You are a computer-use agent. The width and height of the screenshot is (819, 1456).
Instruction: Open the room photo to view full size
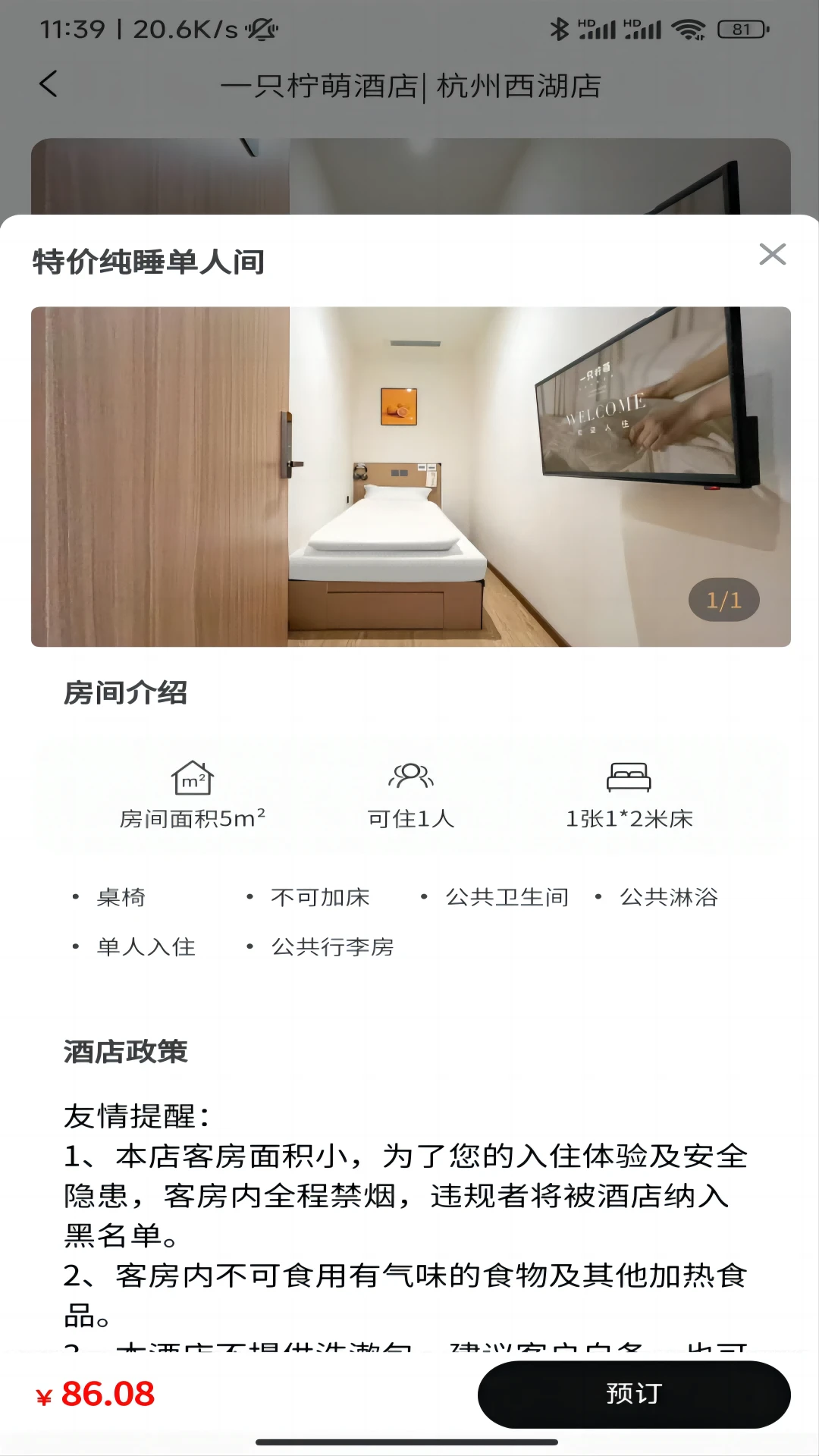[x=409, y=475]
